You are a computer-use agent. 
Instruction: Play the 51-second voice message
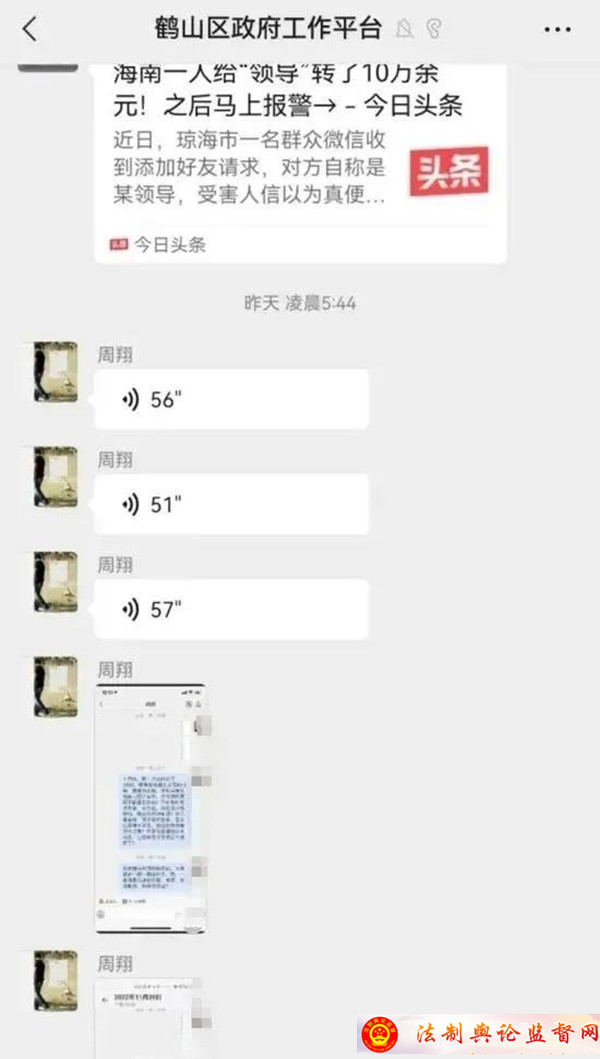pos(230,504)
